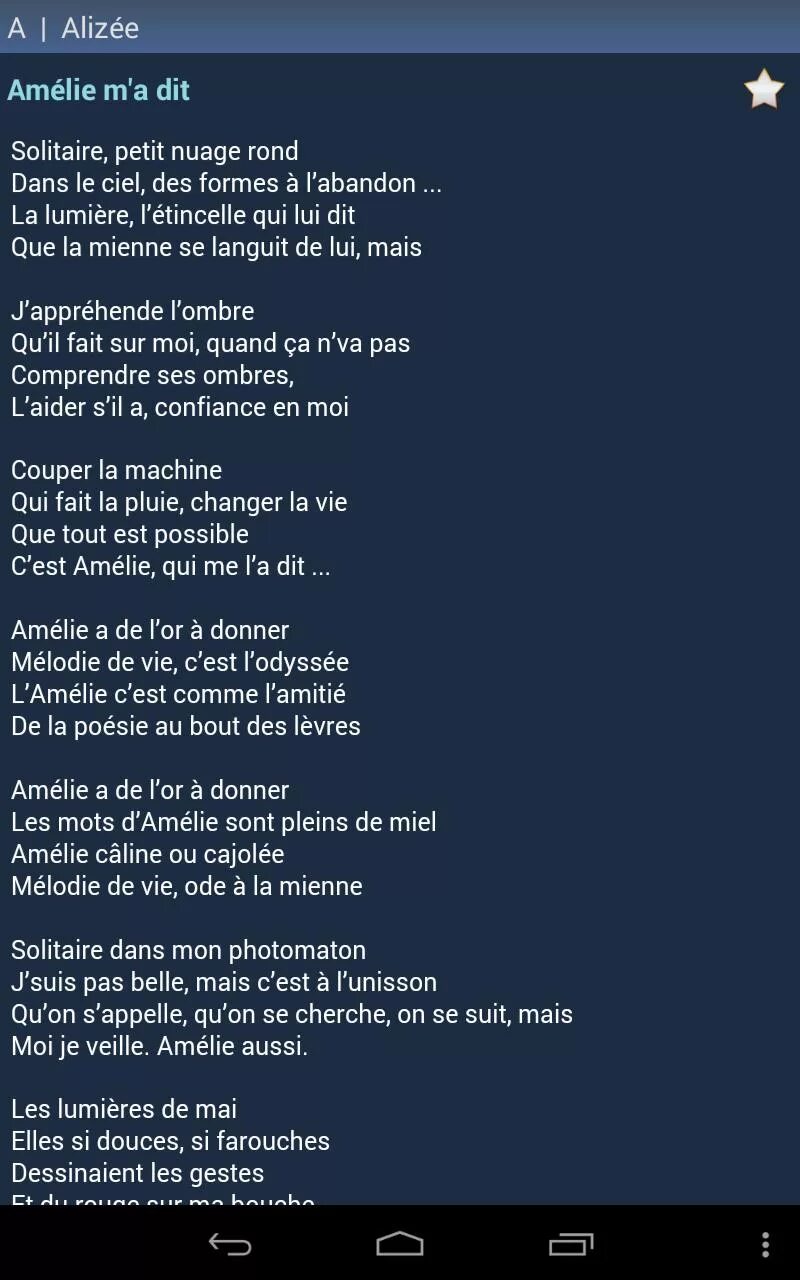Screen dimensions: 800x1280
Task: Return to the home screen
Action: [400, 1244]
